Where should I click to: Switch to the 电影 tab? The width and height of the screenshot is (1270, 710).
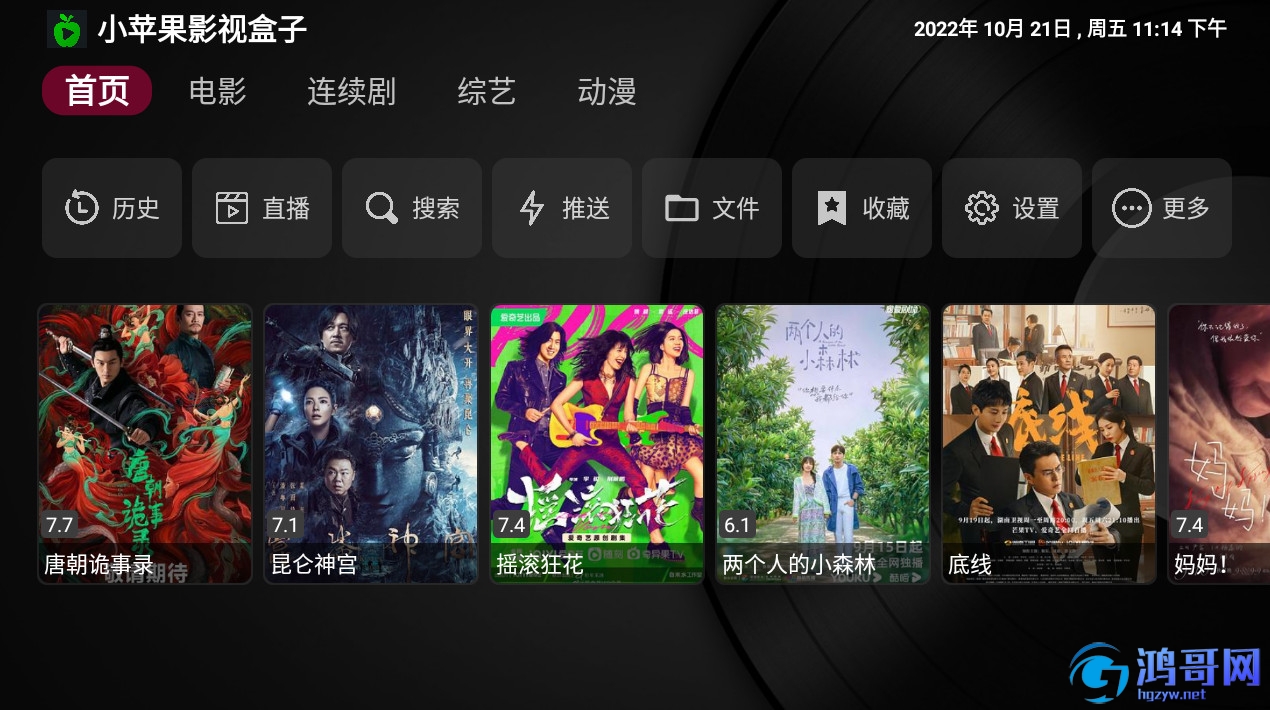click(217, 92)
